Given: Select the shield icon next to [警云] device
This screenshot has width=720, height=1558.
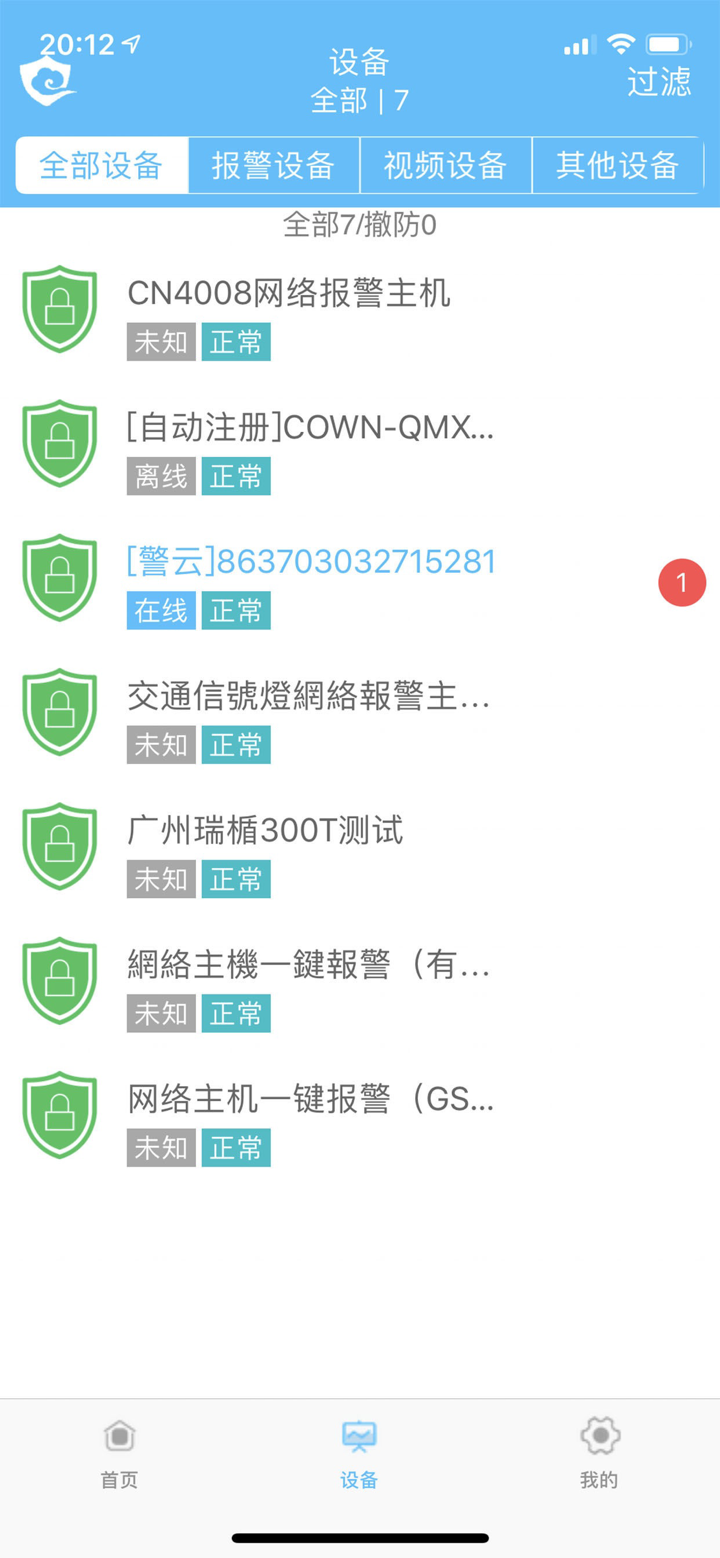Looking at the screenshot, I should pyautogui.click(x=59, y=578).
